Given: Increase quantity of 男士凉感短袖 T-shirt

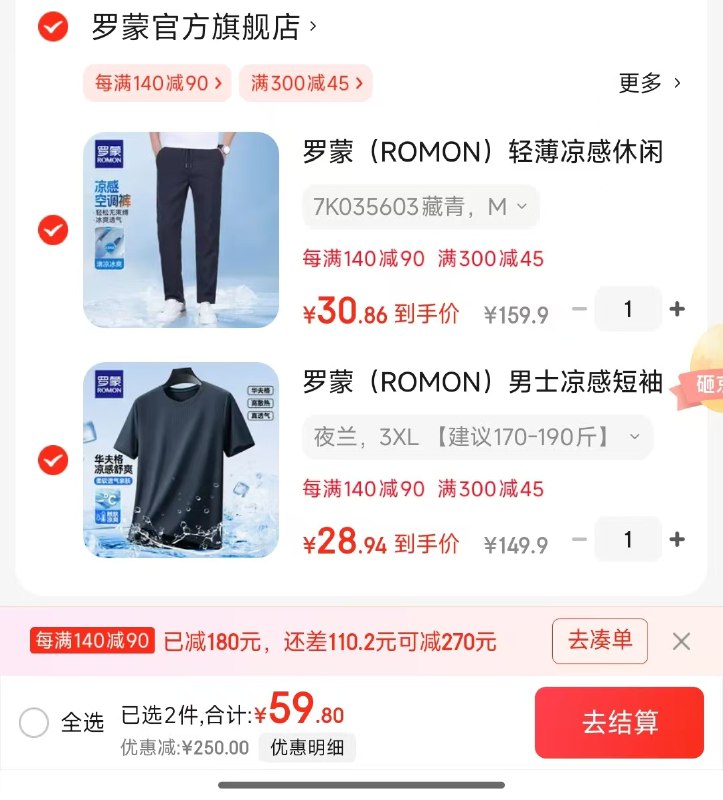Looking at the screenshot, I should click(x=677, y=539).
